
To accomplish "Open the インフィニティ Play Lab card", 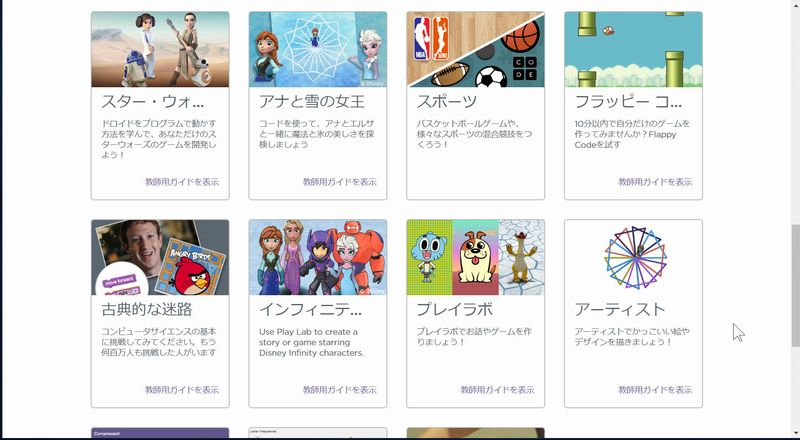I will pyautogui.click(x=317, y=258).
